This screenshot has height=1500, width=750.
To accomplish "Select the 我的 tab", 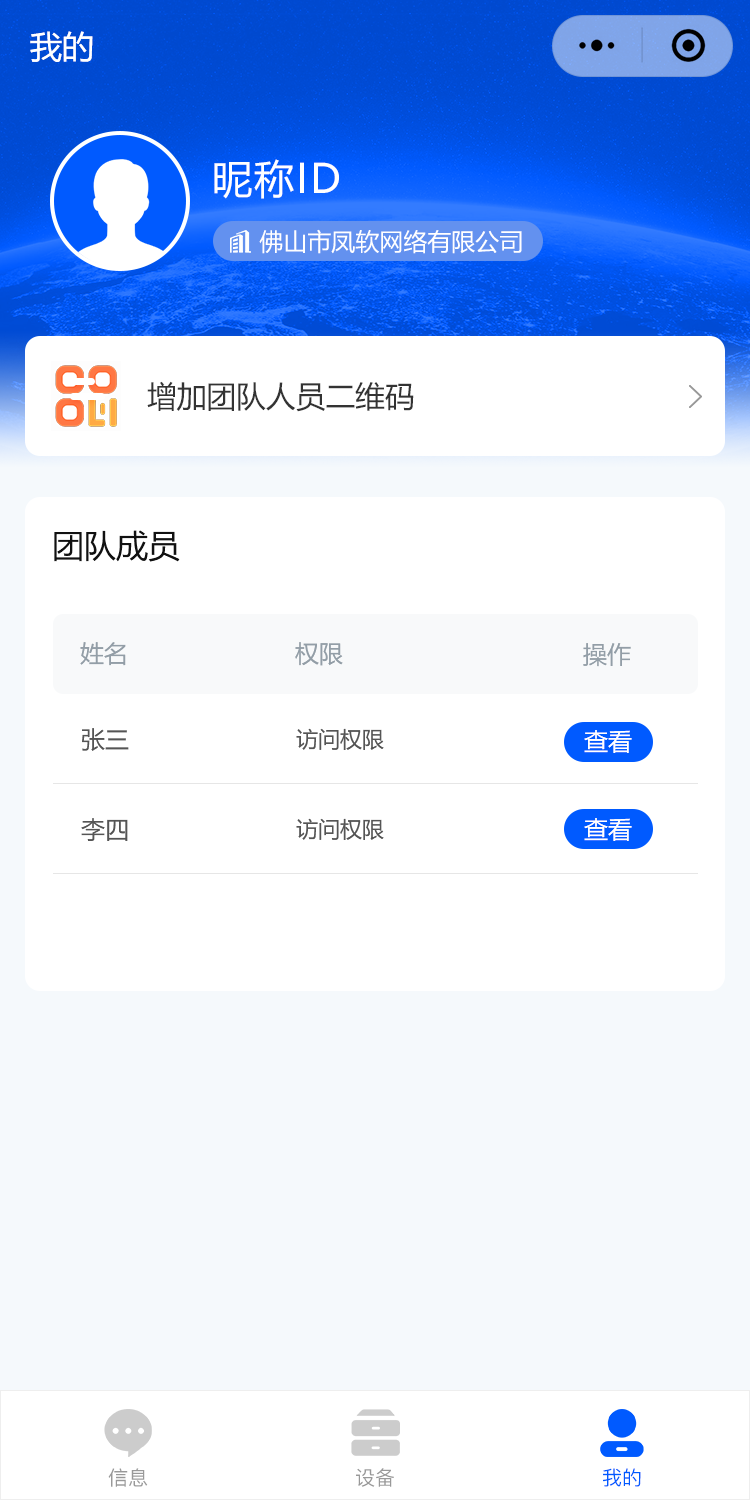I will tap(621, 1446).
